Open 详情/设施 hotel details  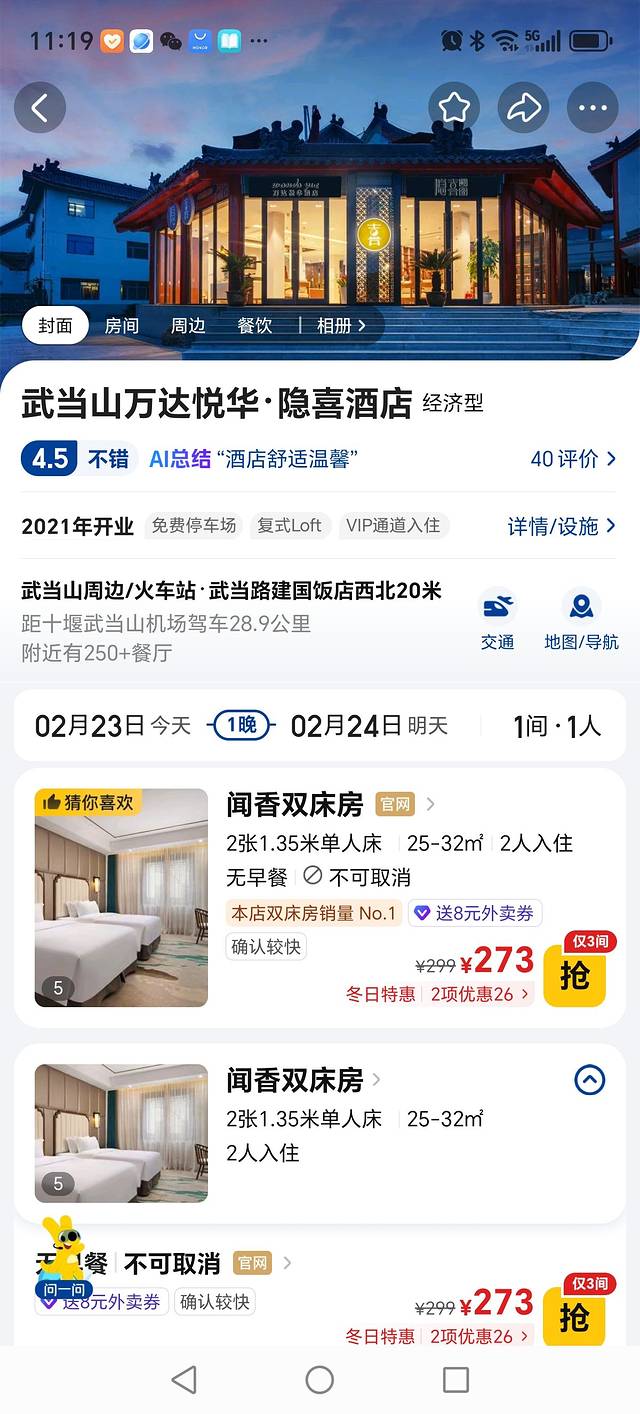[561, 526]
